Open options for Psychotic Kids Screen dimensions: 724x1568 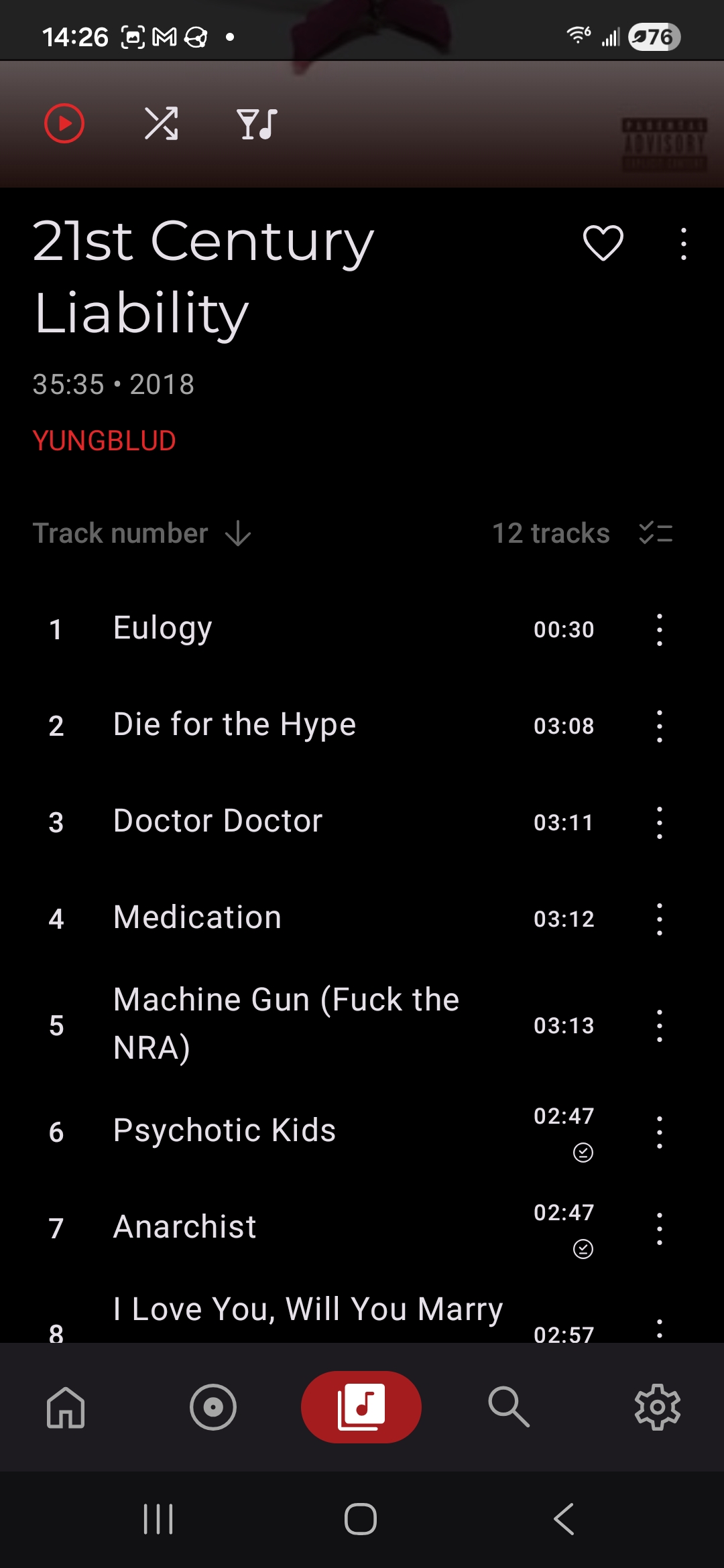coord(660,1132)
